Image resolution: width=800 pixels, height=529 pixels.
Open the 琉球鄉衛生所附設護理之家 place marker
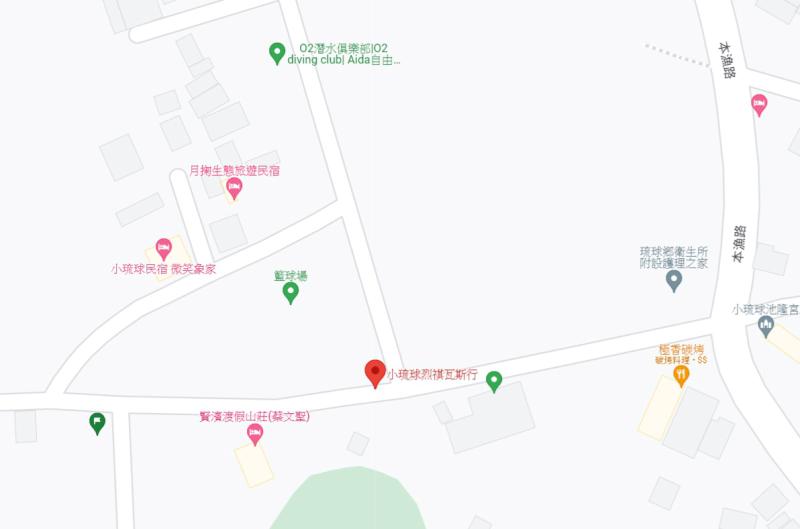click(674, 280)
